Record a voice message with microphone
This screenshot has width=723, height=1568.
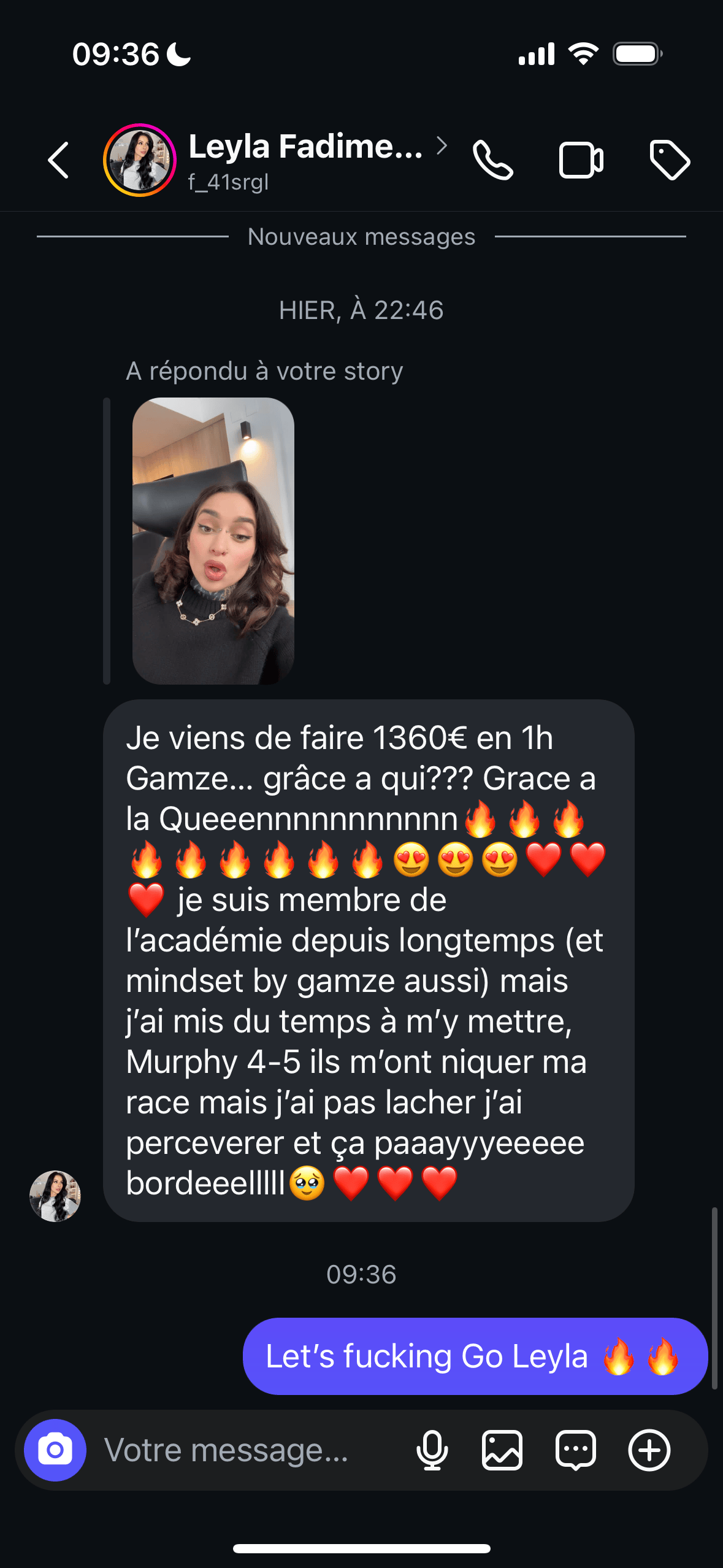[x=432, y=1450]
